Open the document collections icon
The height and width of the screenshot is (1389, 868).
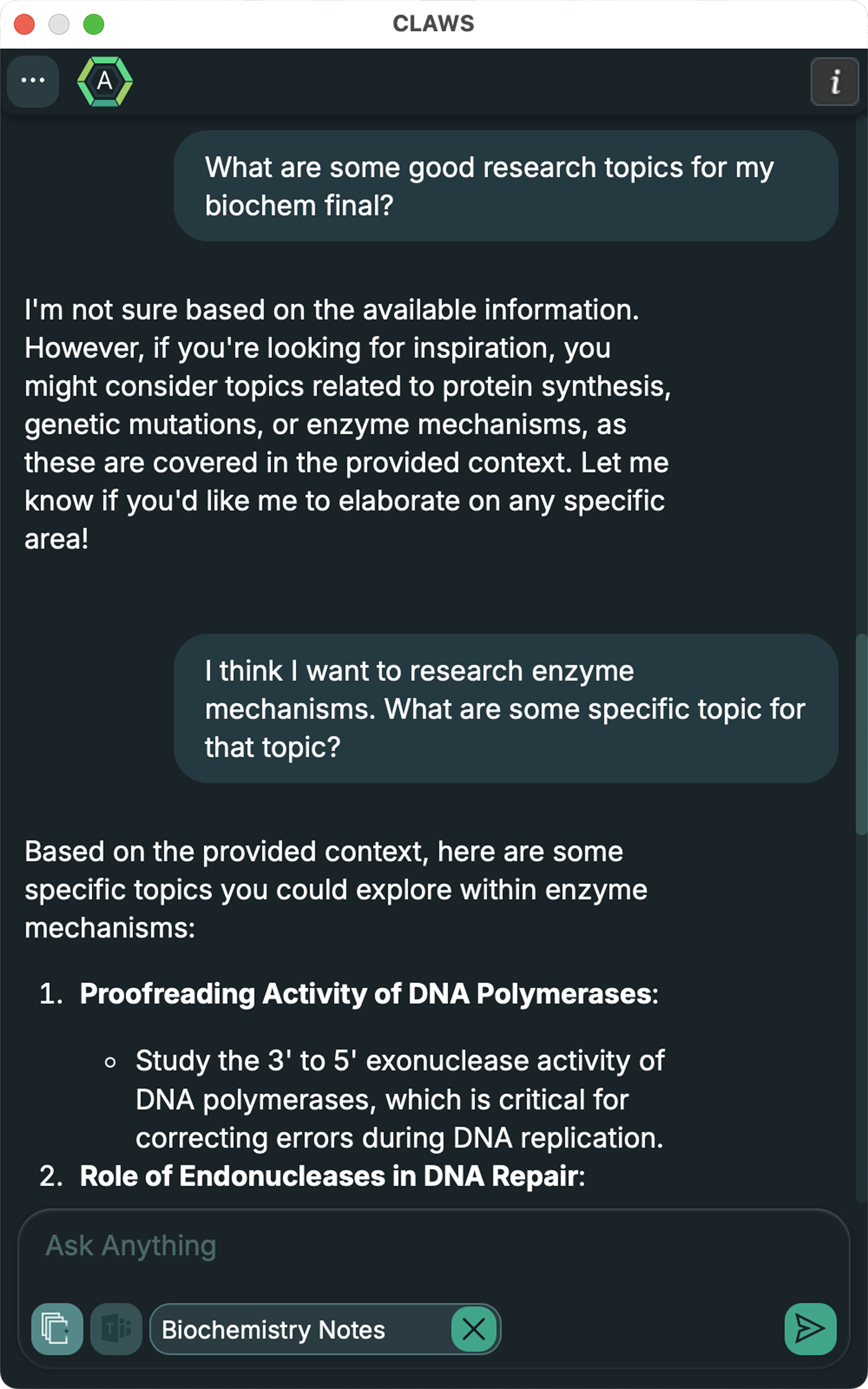pyautogui.click(x=57, y=1329)
